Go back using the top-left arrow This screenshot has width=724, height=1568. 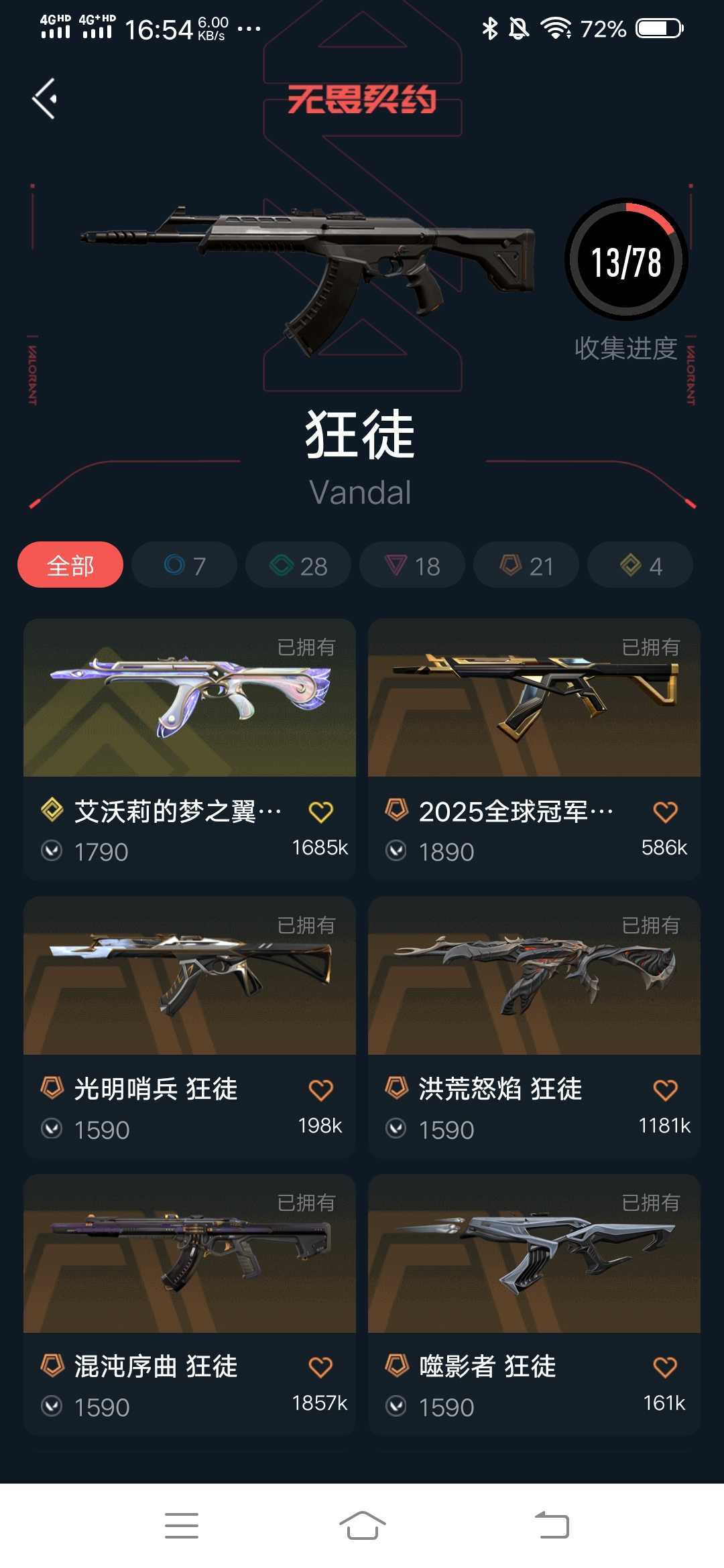[x=45, y=99]
